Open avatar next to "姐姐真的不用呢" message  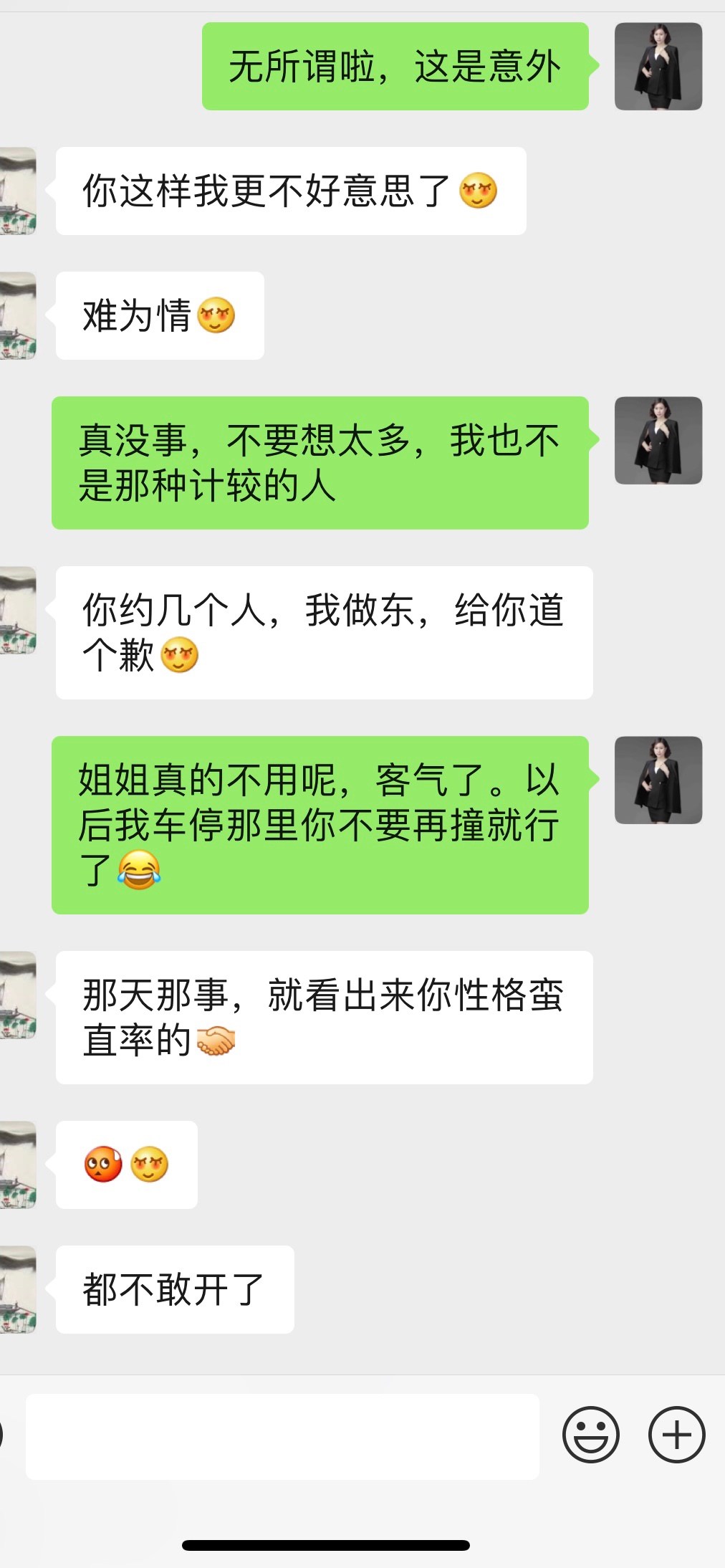click(658, 780)
